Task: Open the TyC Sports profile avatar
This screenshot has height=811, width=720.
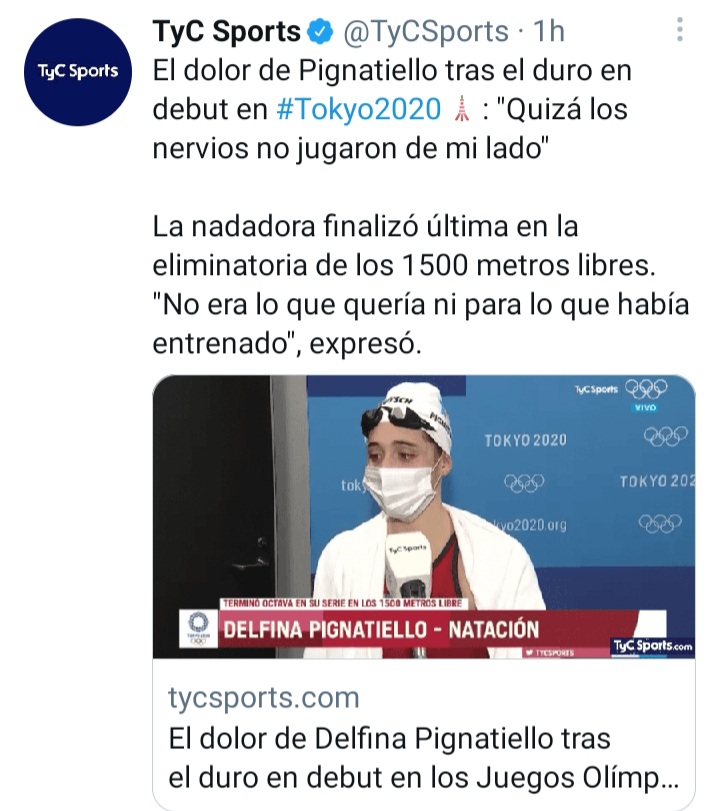Action: coord(77,70)
